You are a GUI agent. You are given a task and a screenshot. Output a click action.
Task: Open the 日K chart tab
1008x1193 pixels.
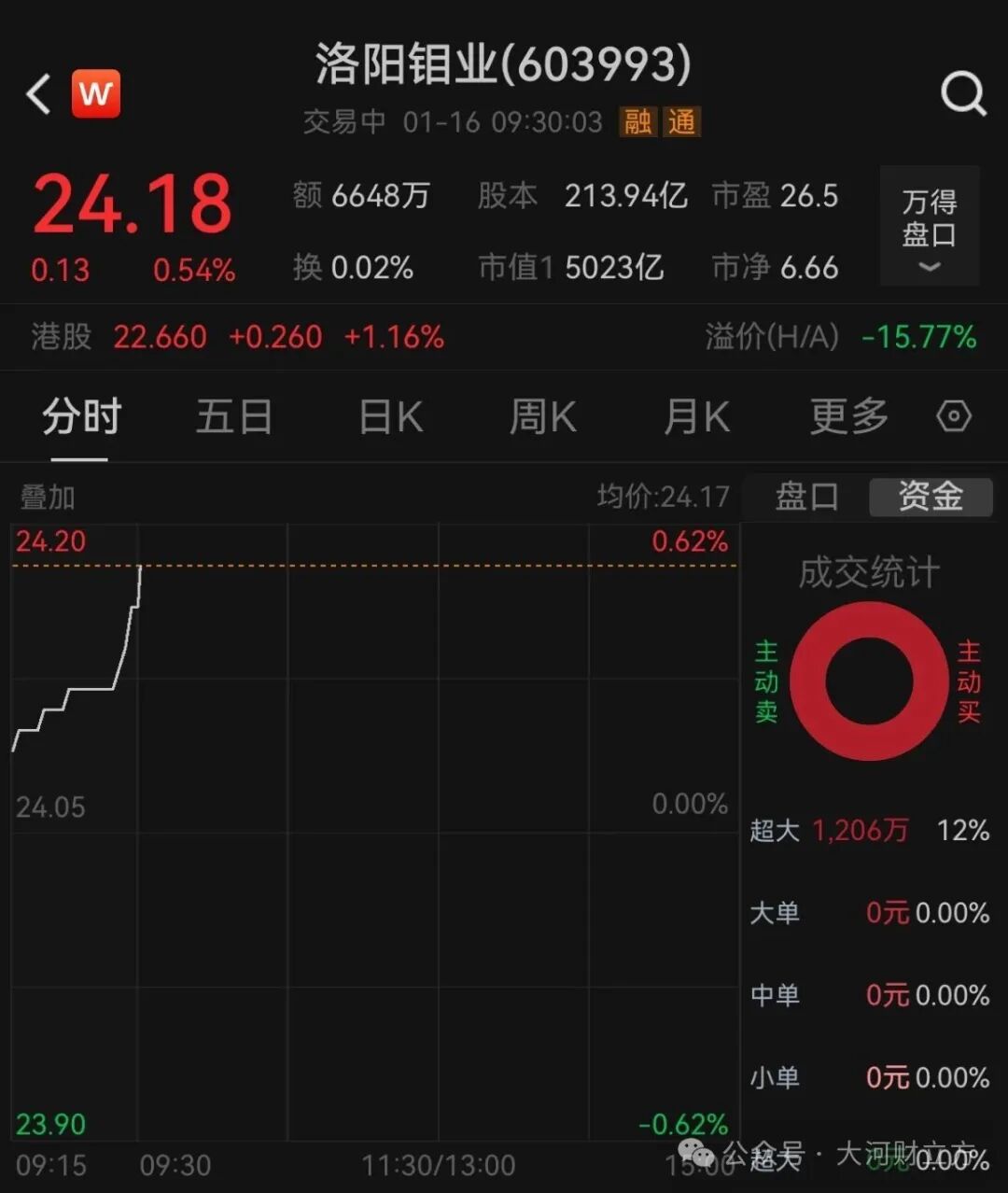pos(391,416)
